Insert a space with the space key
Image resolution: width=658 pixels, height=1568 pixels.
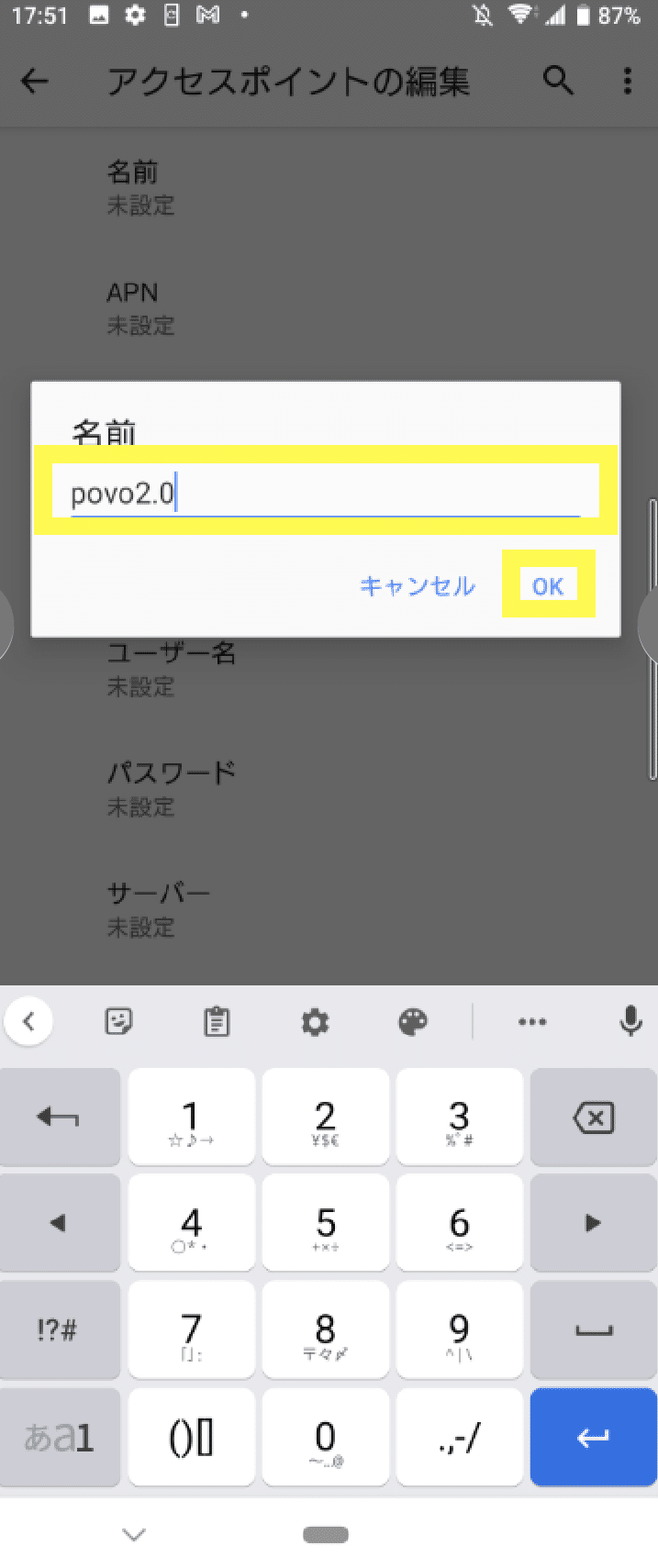pos(593,1330)
